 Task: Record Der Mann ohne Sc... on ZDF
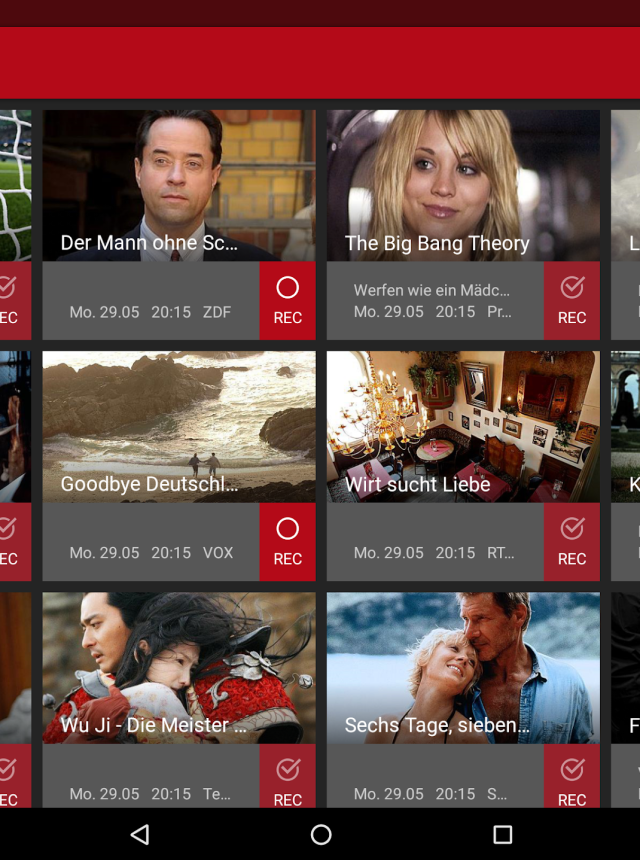pos(287,301)
